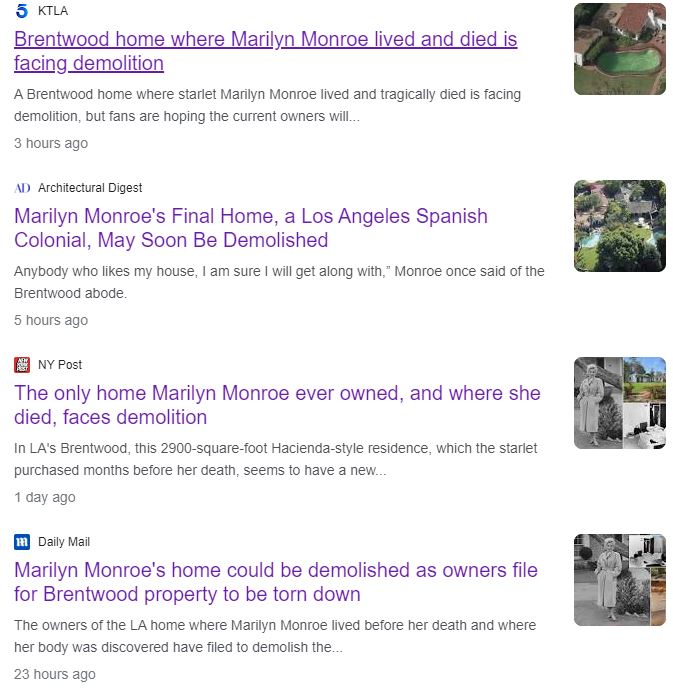The width and height of the screenshot is (673, 690).
Task: Open Daily Mail article on owners filing demolition
Action: point(275,582)
